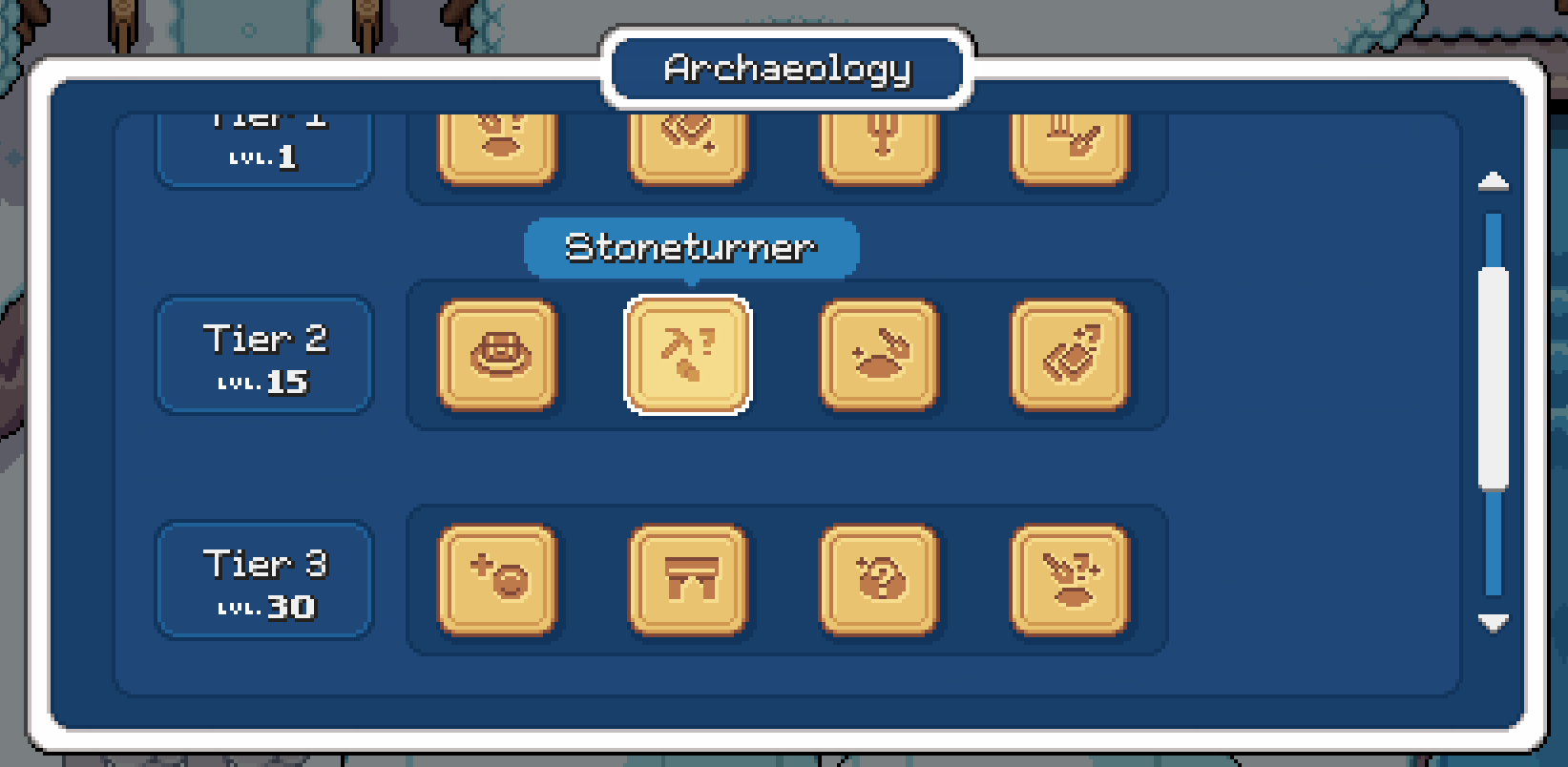
Task: Choose the Tier 3 question mark perk
Action: pyautogui.click(x=879, y=579)
